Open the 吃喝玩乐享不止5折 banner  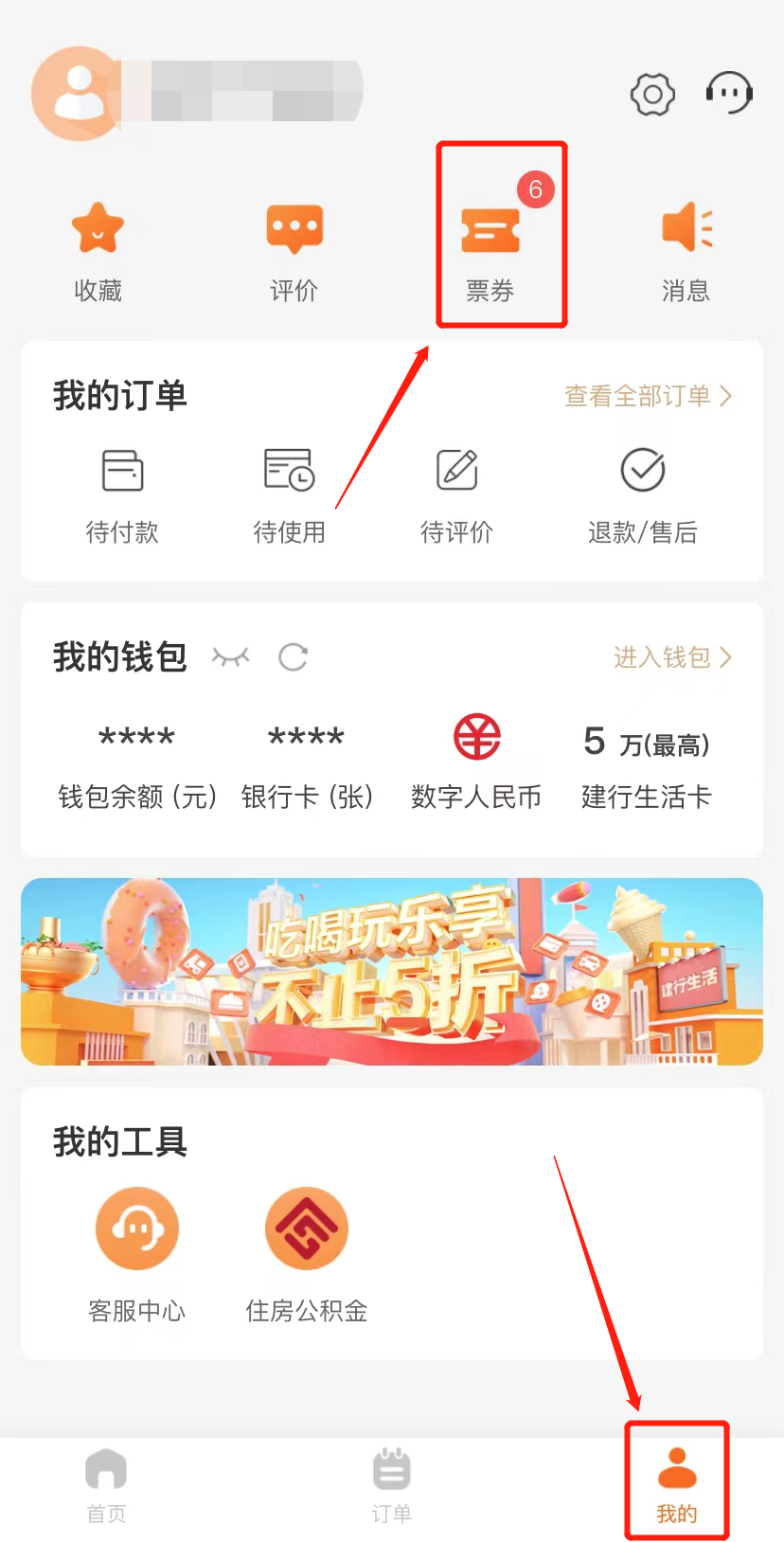[x=392, y=972]
